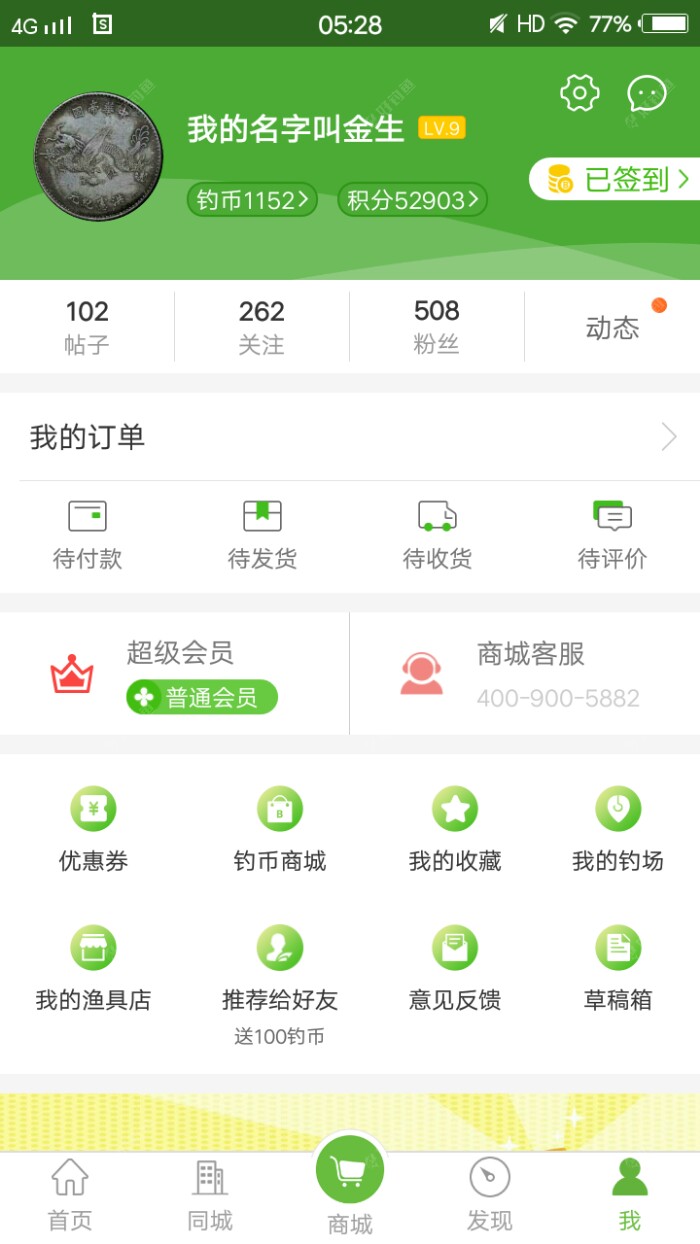This screenshot has width=700, height=1244.
Task: Open 优惠券 coupons
Action: (x=93, y=830)
